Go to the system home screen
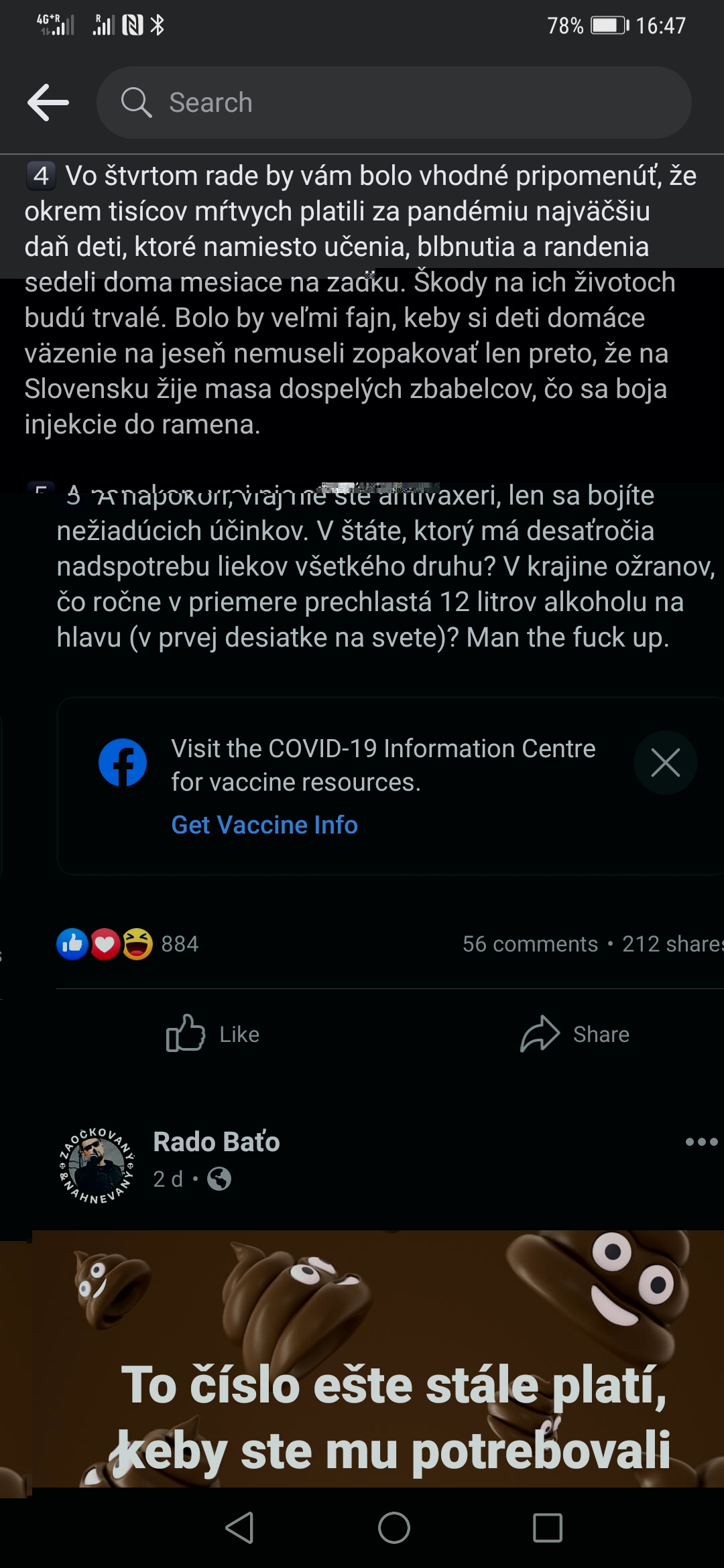Screen dimensions: 724x1568 tap(394, 1528)
